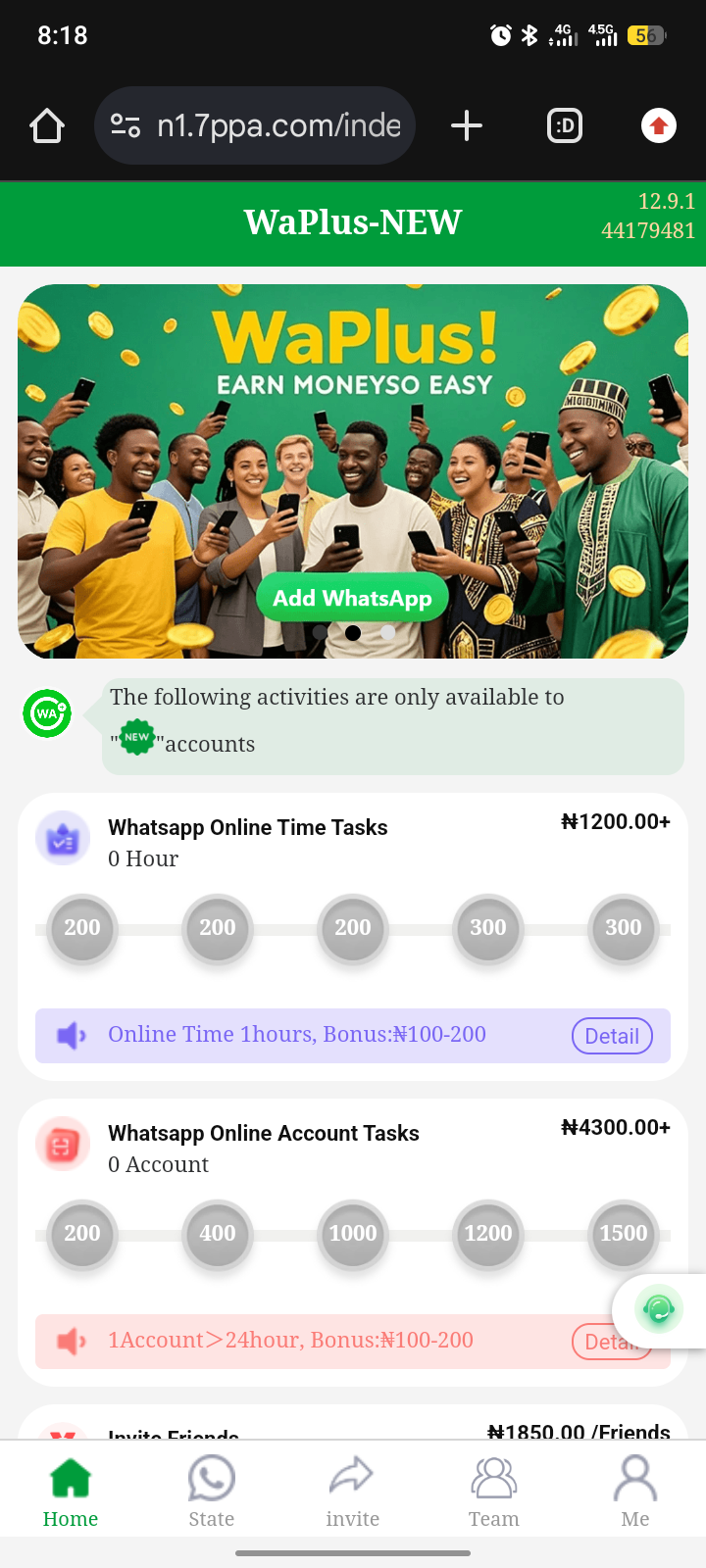
Task: Open a new browser tab
Action: click(467, 125)
